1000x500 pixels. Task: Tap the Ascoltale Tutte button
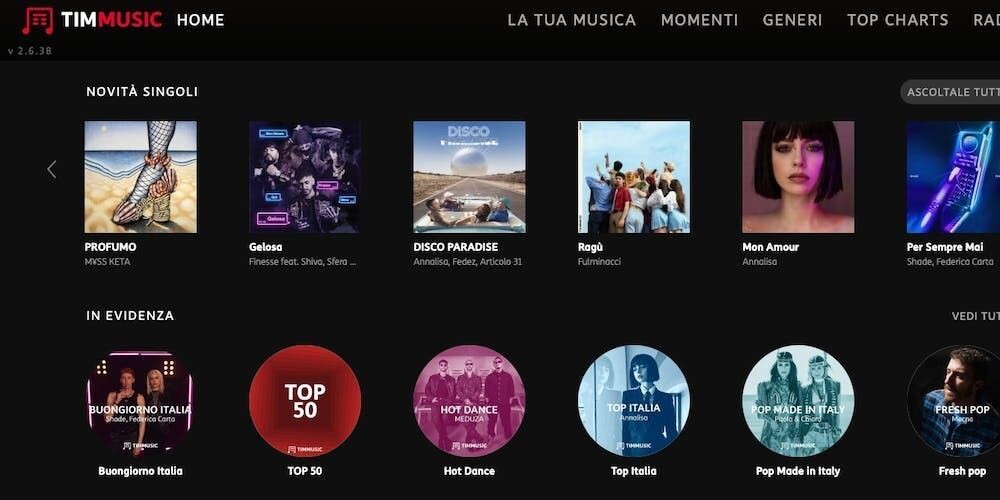[x=950, y=92]
